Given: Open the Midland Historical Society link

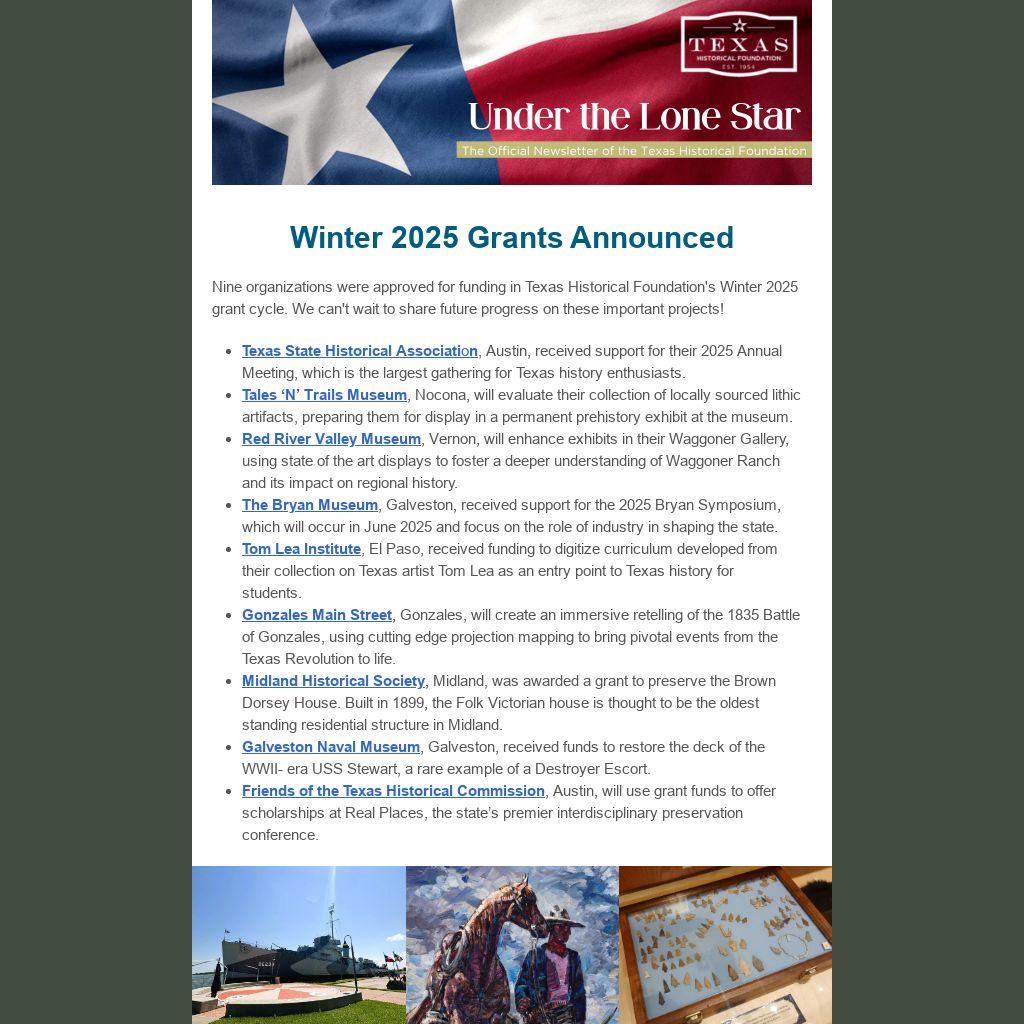Looking at the screenshot, I should pos(333,680).
